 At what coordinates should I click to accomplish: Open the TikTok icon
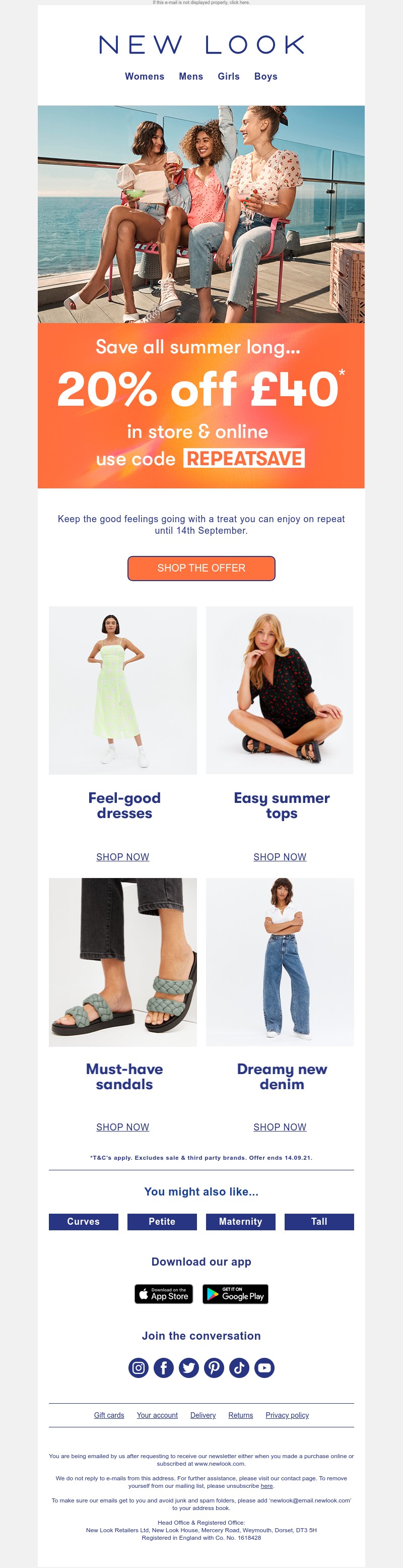point(239,1368)
